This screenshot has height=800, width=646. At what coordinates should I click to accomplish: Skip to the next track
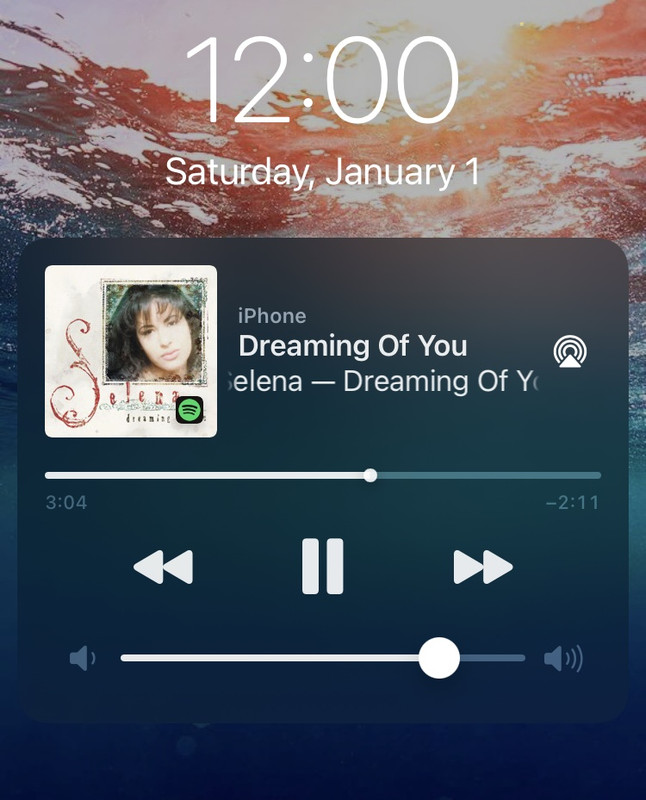pyautogui.click(x=483, y=567)
